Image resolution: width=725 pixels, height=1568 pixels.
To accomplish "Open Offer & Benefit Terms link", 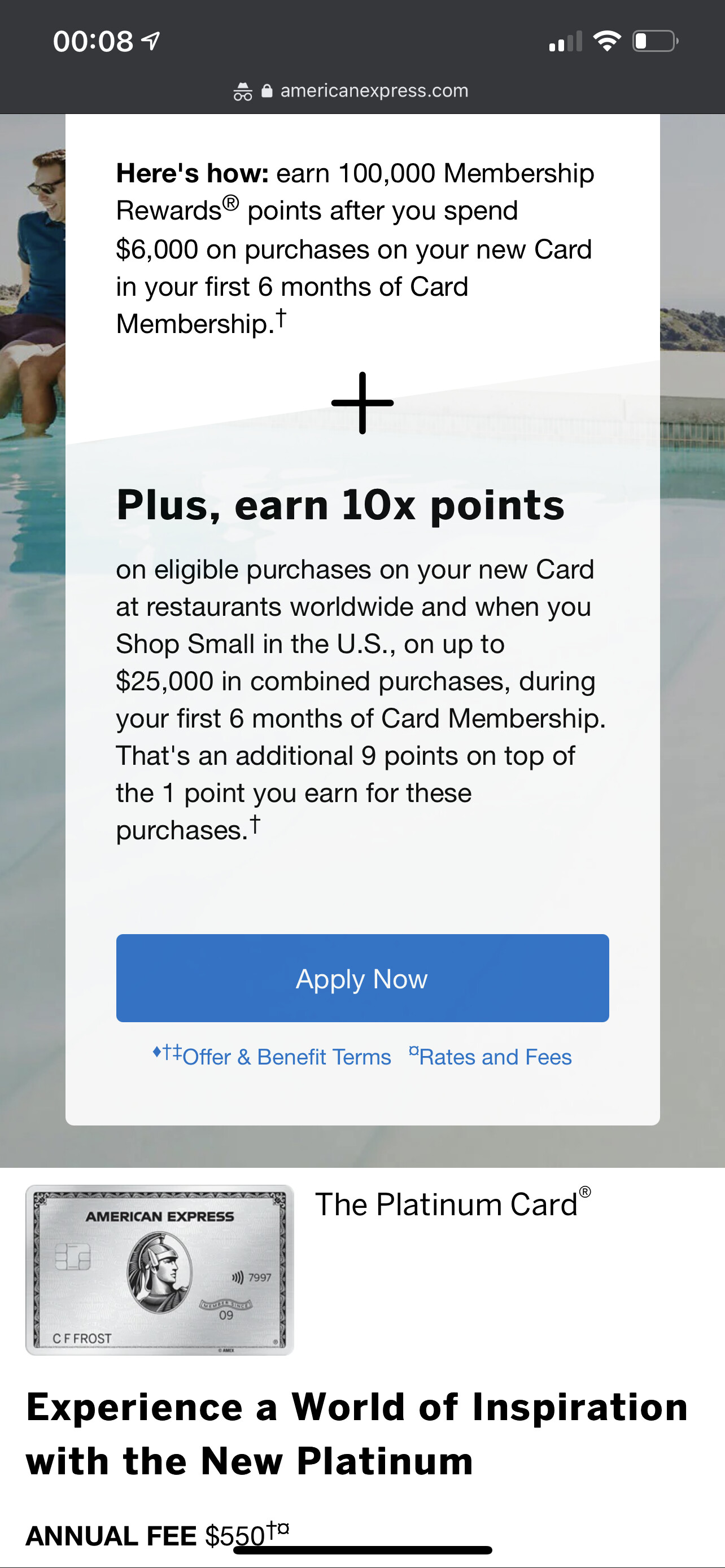I will pyautogui.click(x=286, y=1057).
